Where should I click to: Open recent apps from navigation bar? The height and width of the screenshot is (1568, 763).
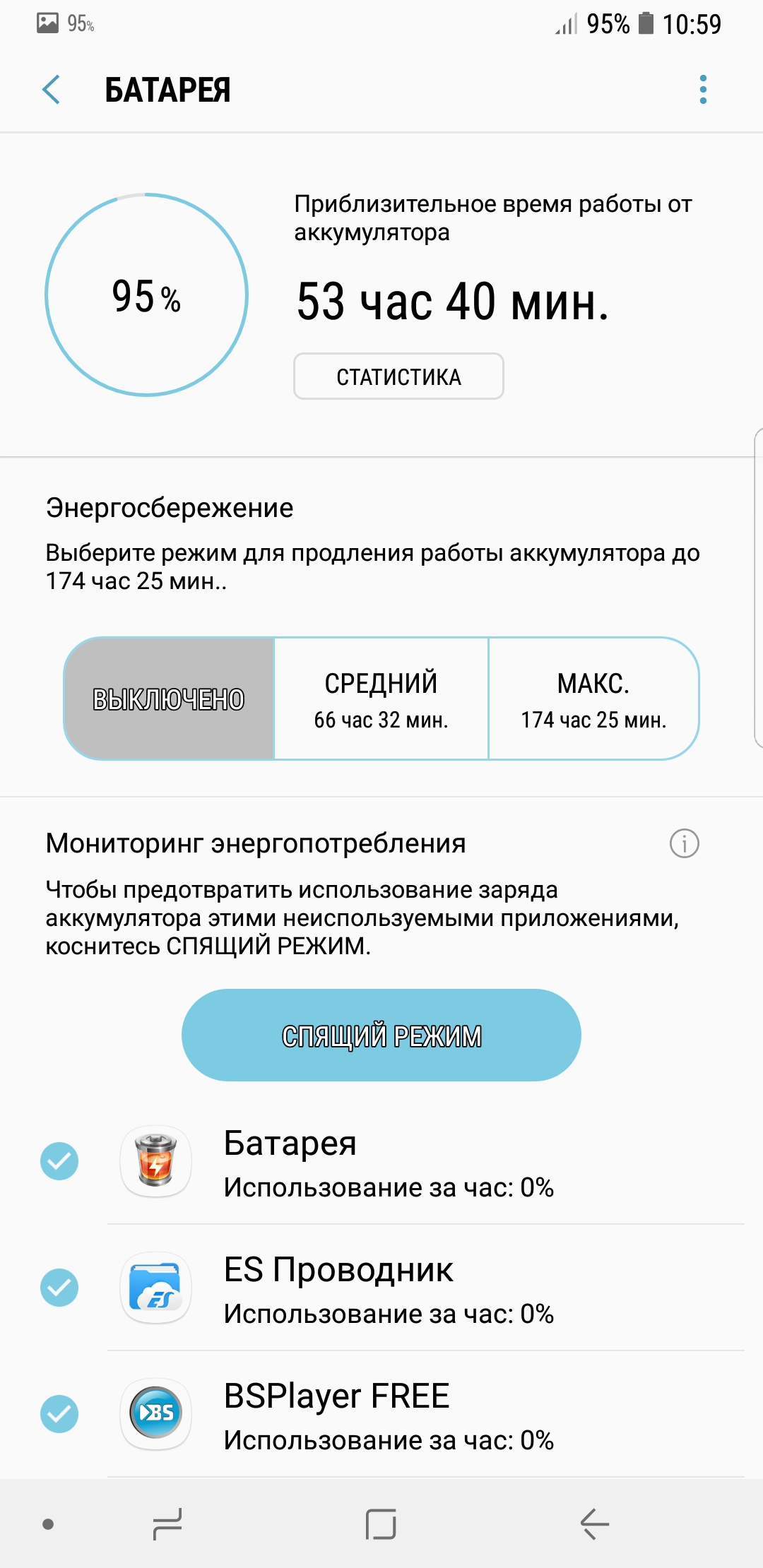click(167, 1524)
